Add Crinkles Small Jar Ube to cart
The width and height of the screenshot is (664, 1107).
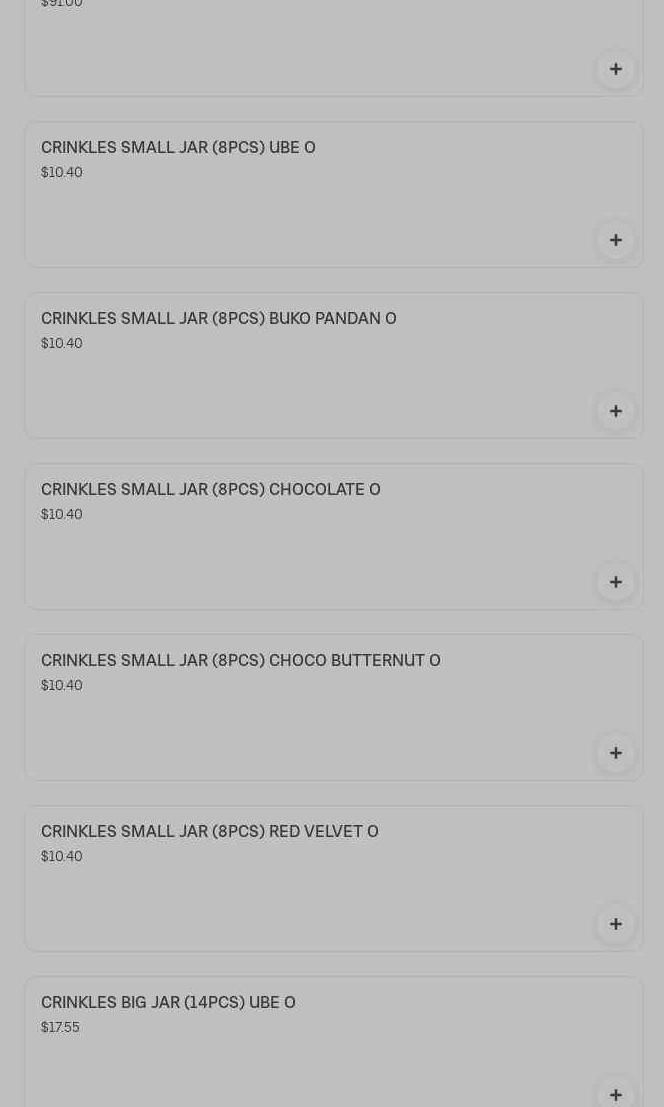616,240
